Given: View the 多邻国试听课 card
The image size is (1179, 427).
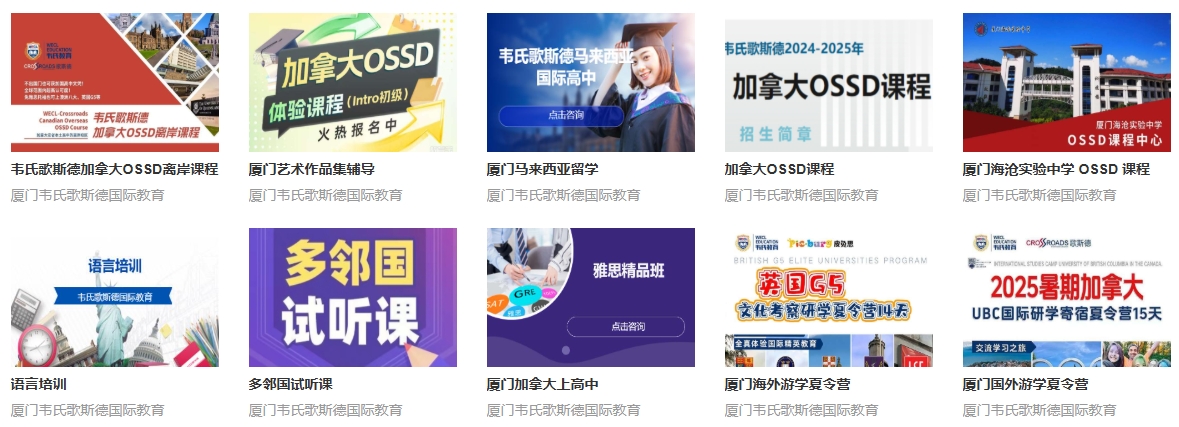Looking at the screenshot, I should (x=352, y=298).
